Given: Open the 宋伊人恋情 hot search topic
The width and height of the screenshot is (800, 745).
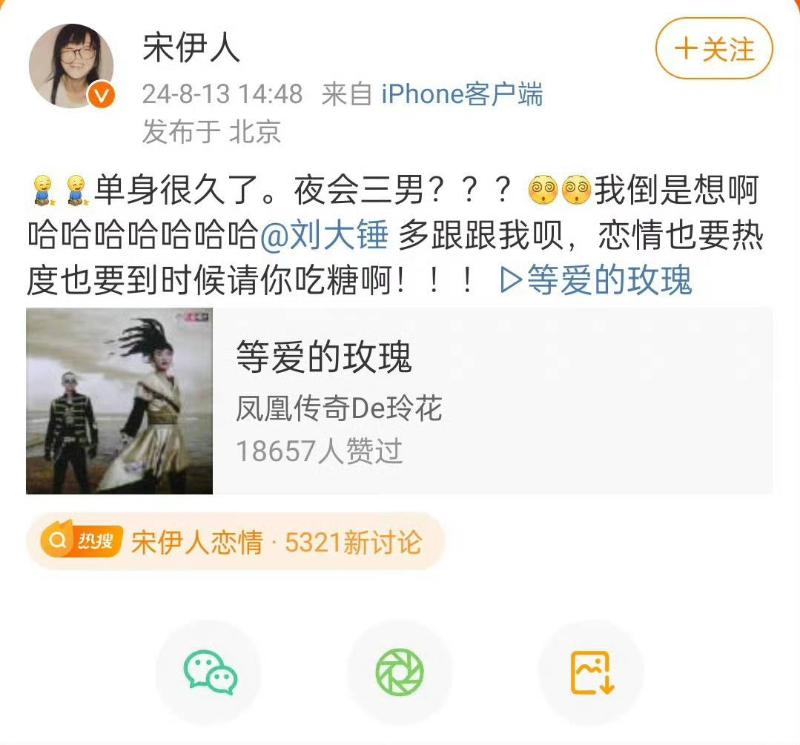Looking at the screenshot, I should tap(234, 542).
